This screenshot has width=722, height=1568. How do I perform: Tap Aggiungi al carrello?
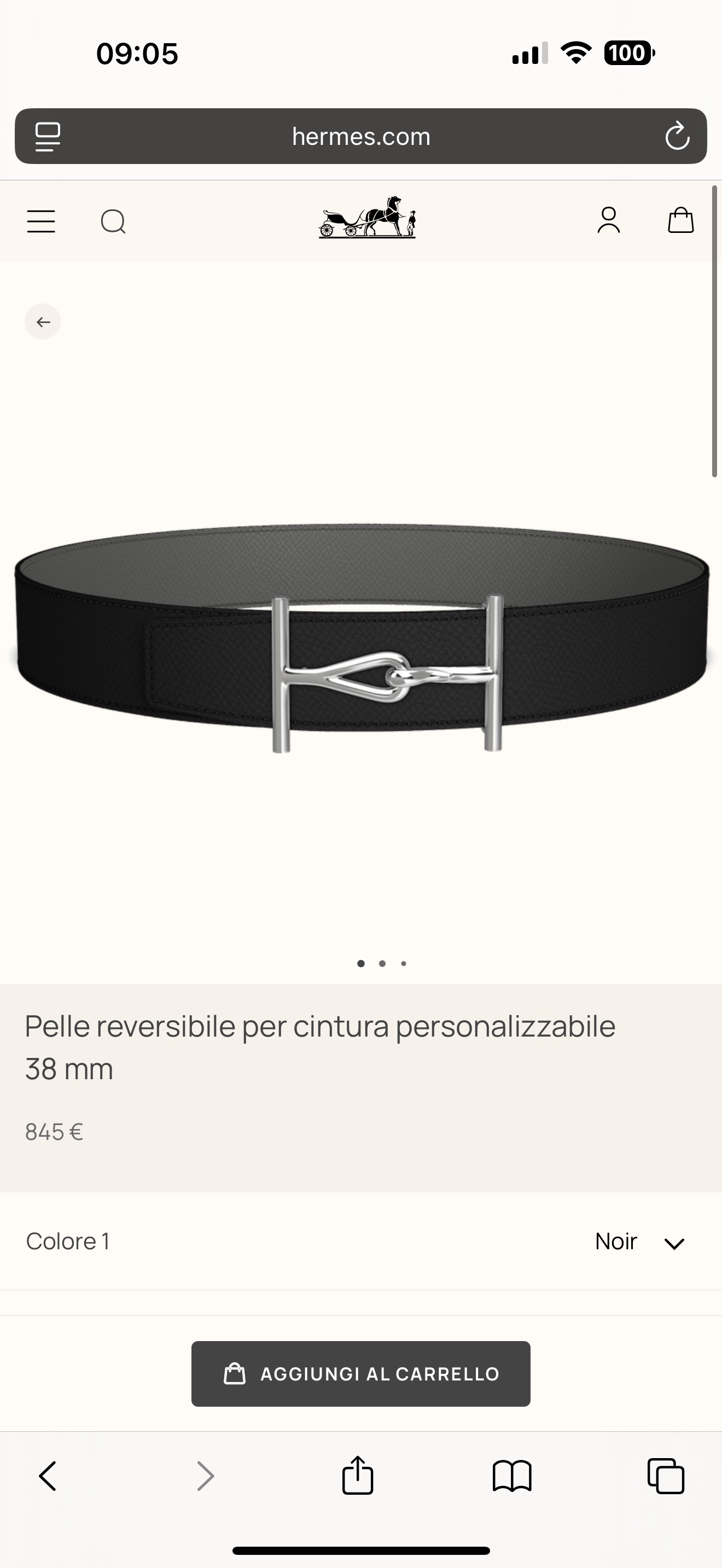360,1374
